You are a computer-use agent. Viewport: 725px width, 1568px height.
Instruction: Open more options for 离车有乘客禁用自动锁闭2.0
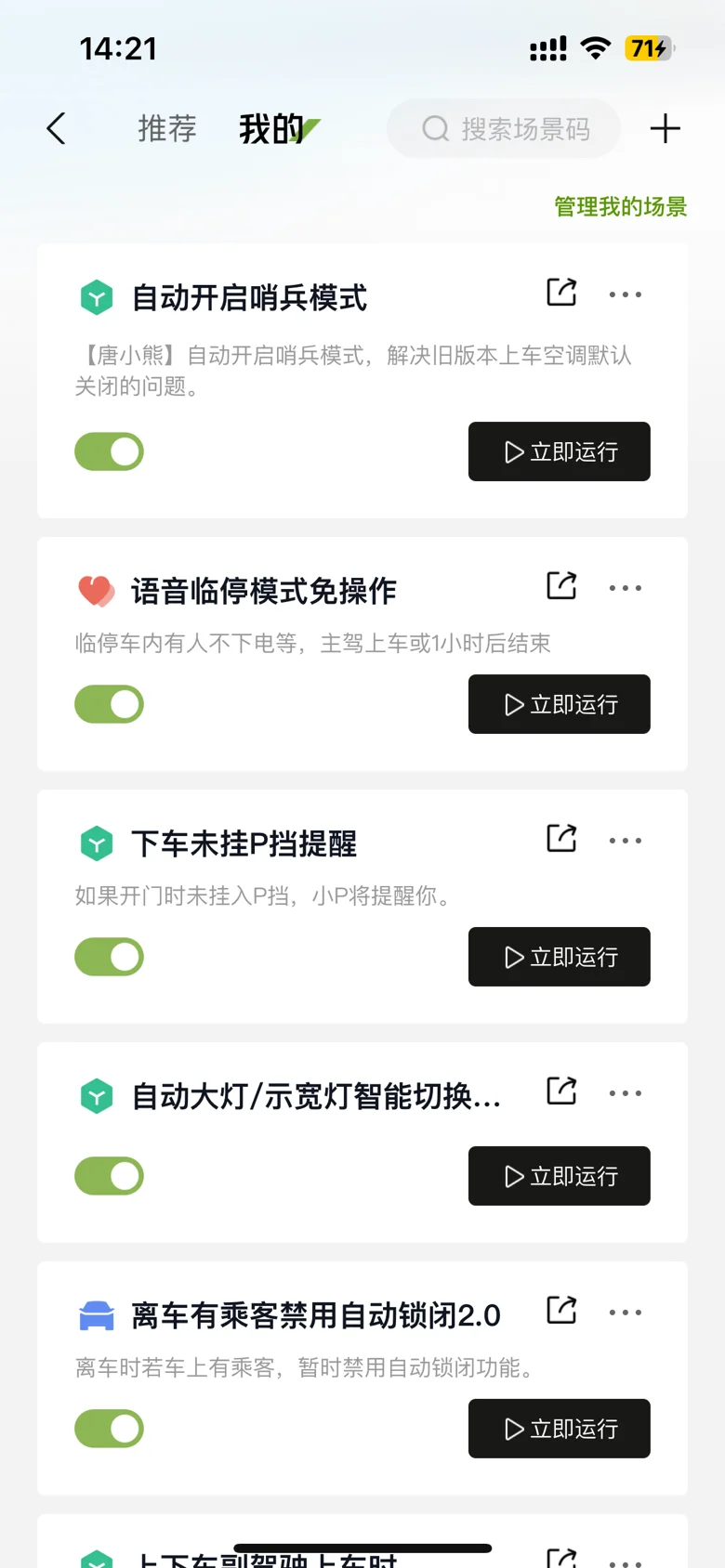(625, 1313)
